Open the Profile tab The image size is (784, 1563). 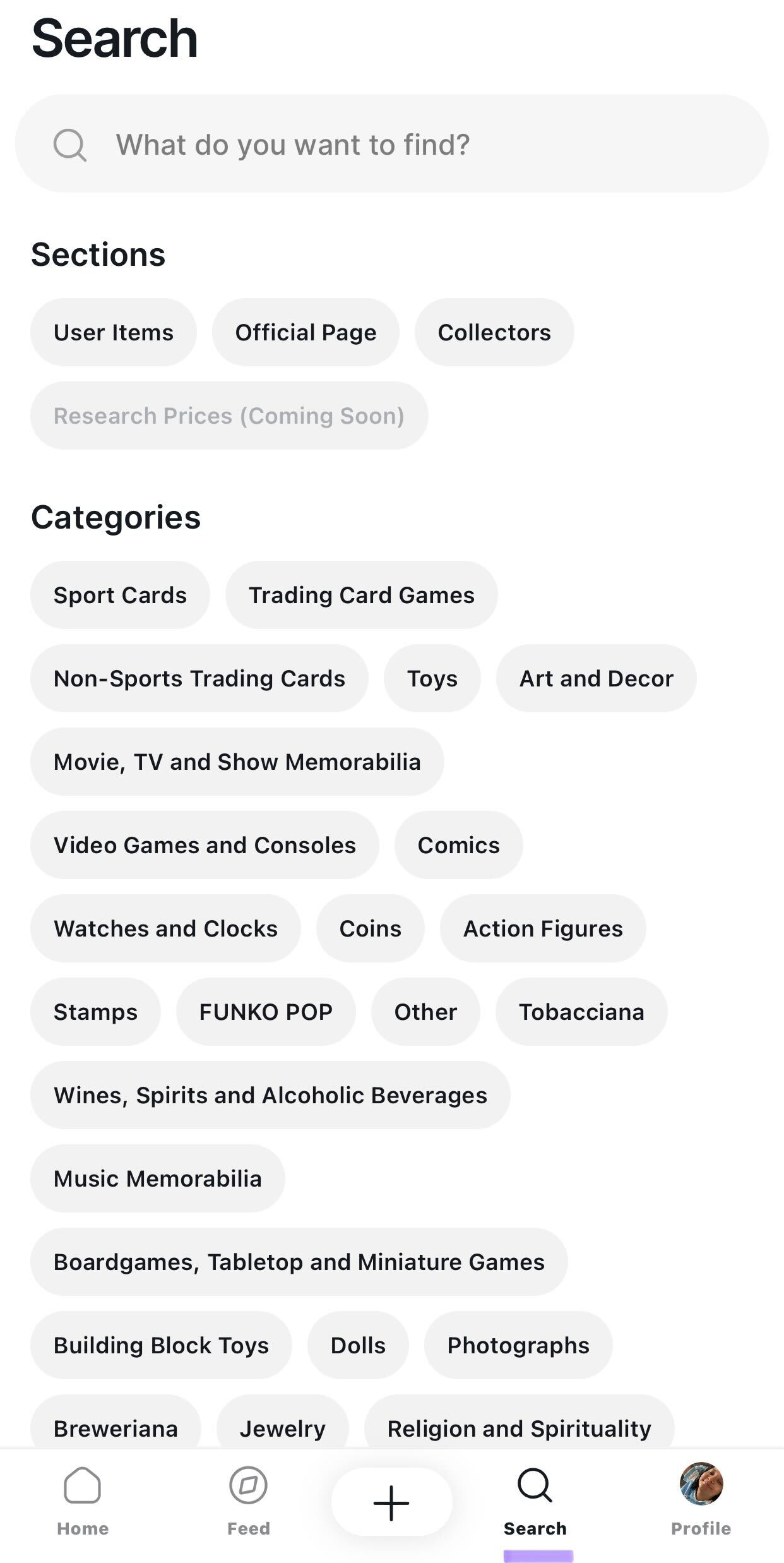tap(701, 1502)
